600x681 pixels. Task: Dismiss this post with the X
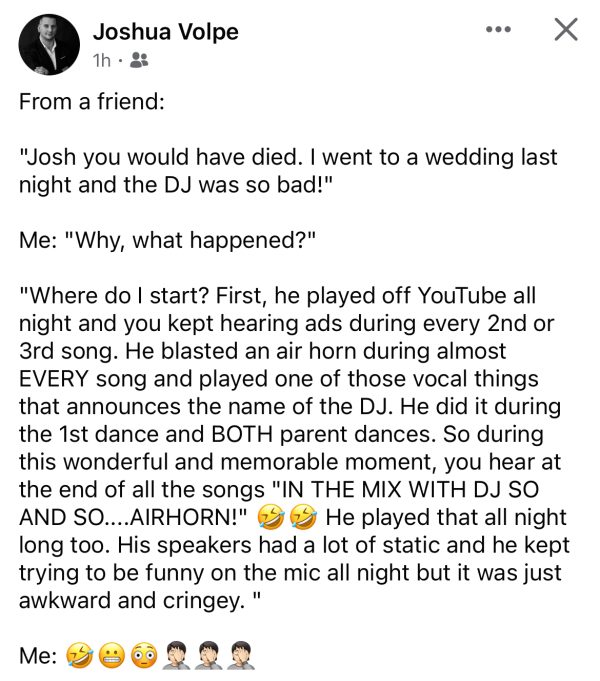(x=565, y=30)
